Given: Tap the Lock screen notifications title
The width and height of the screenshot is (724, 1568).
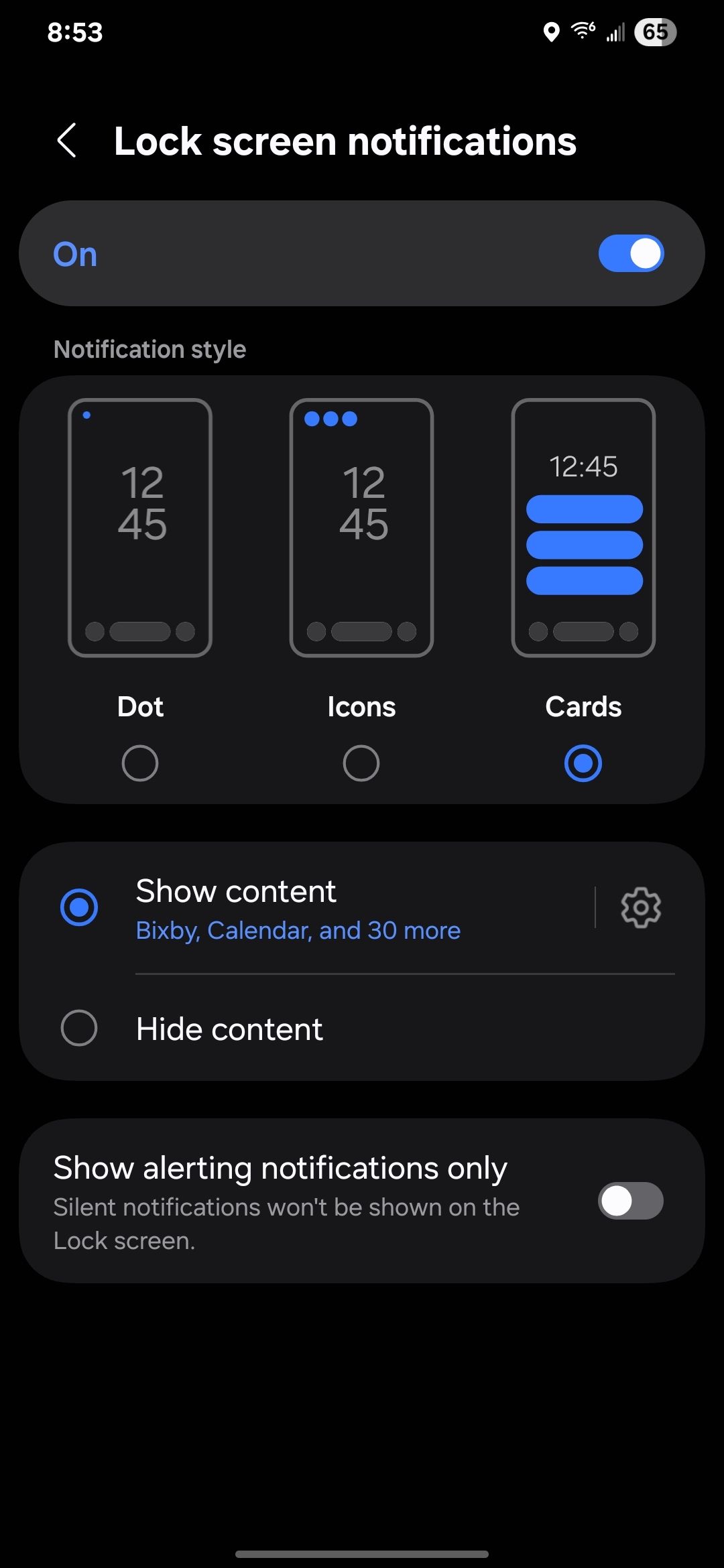Looking at the screenshot, I should pyautogui.click(x=345, y=141).
